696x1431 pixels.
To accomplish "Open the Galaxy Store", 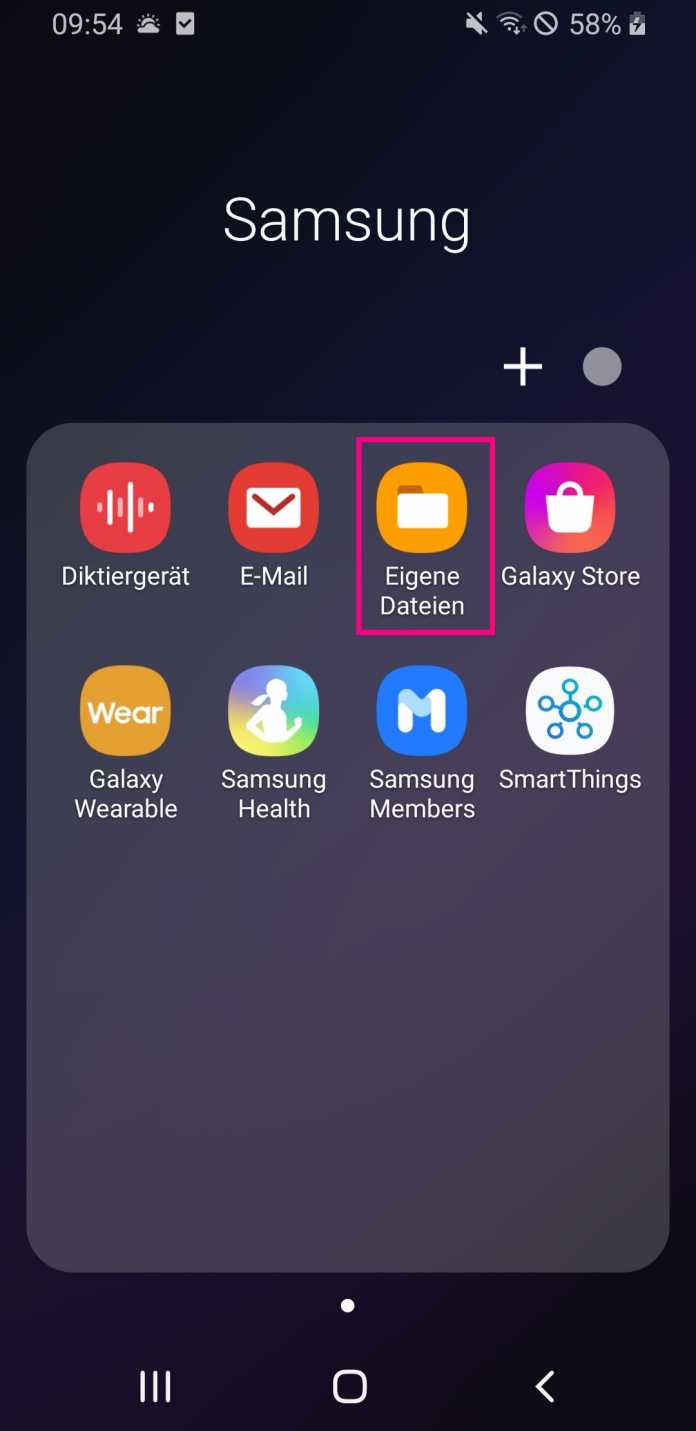I will [570, 508].
